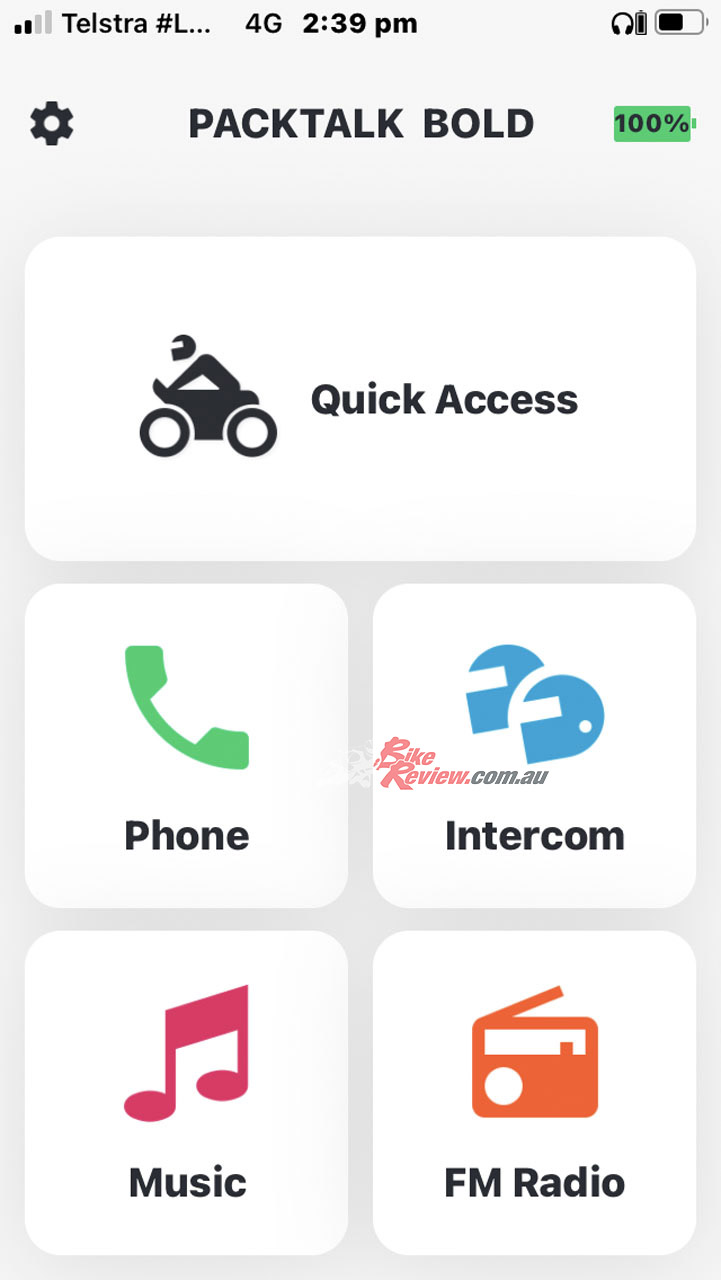721x1280 pixels.
Task: Open the settings gear icon
Action: pos(52,124)
